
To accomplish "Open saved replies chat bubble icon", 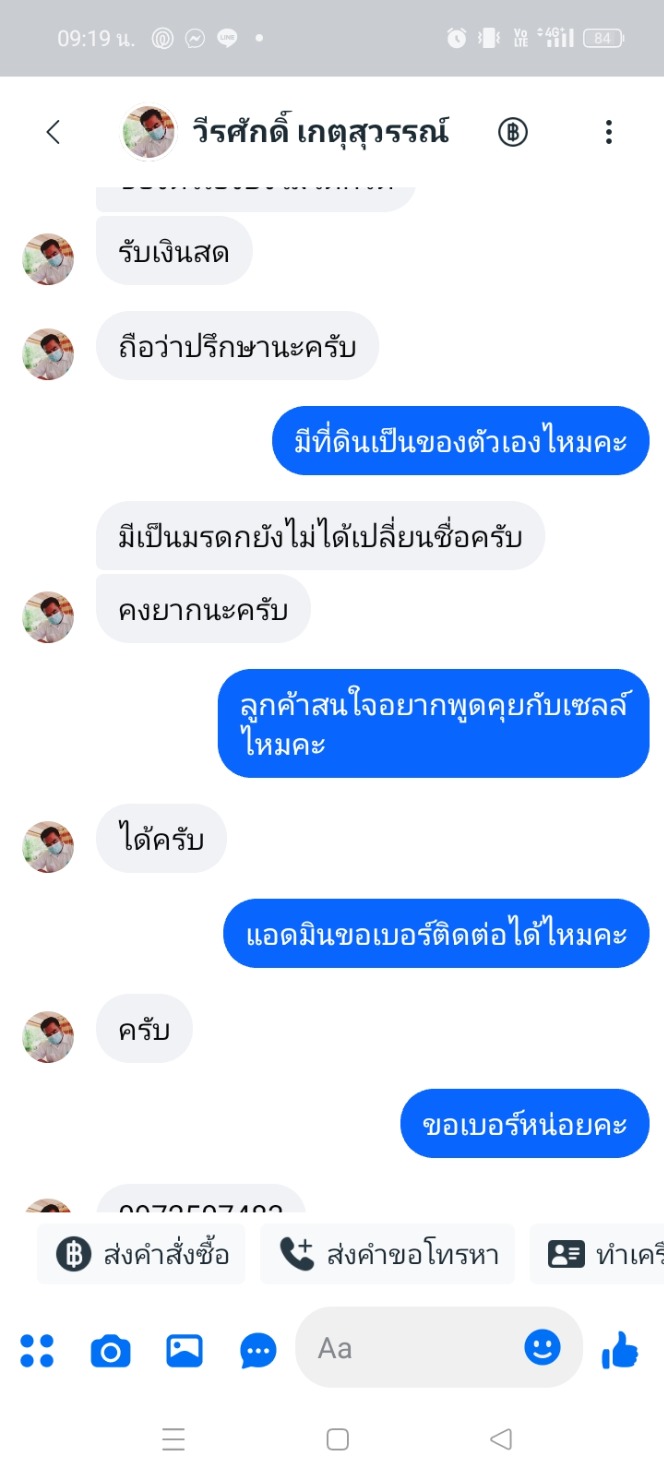I will click(259, 1352).
